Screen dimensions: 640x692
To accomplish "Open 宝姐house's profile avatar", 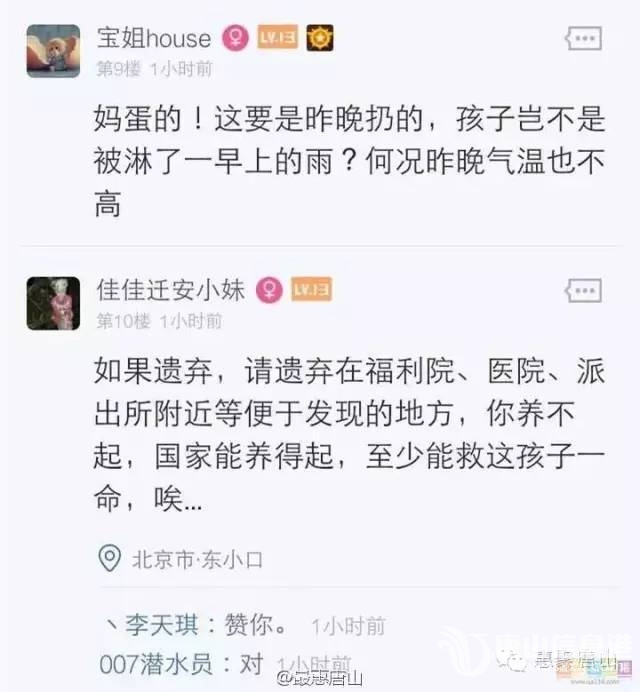I will coord(53,50).
